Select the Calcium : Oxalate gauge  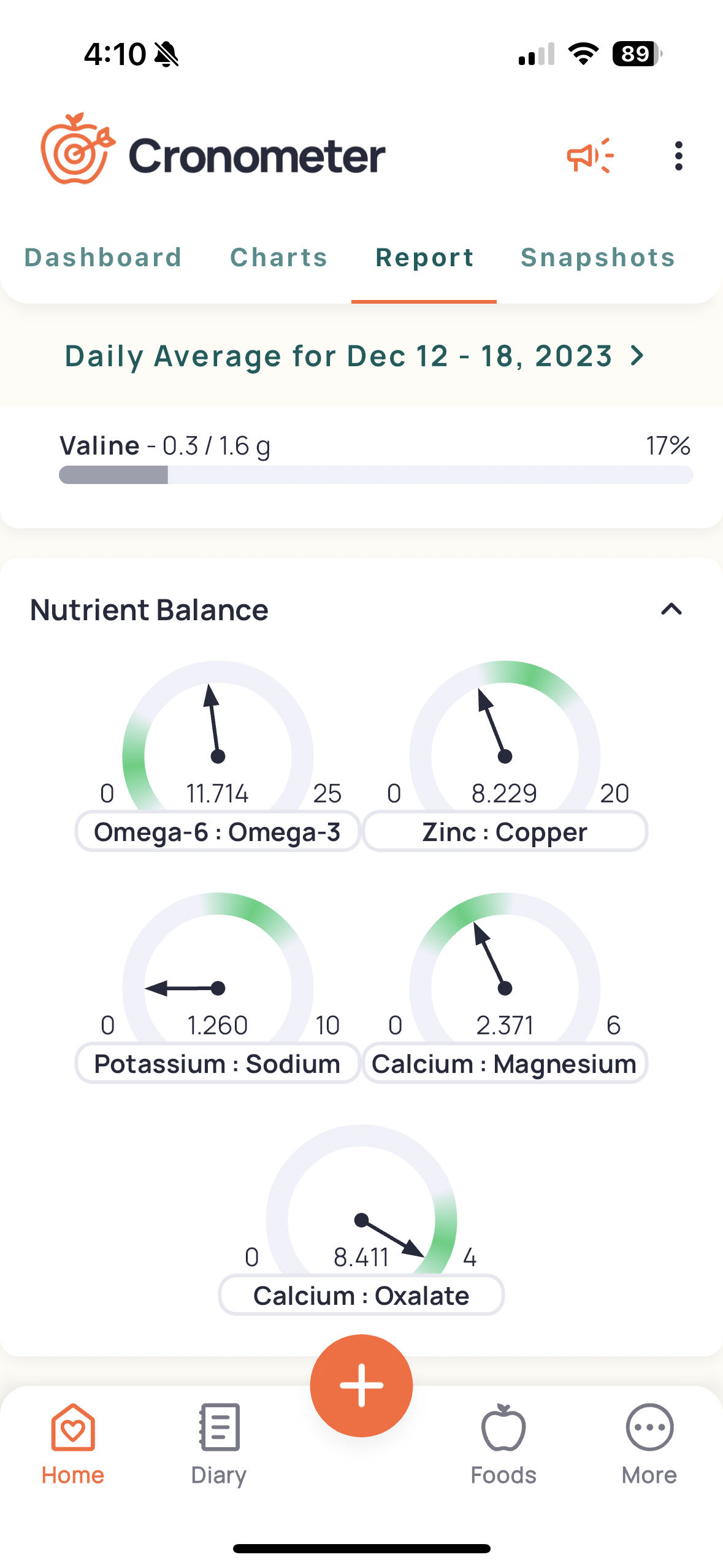point(361,1295)
